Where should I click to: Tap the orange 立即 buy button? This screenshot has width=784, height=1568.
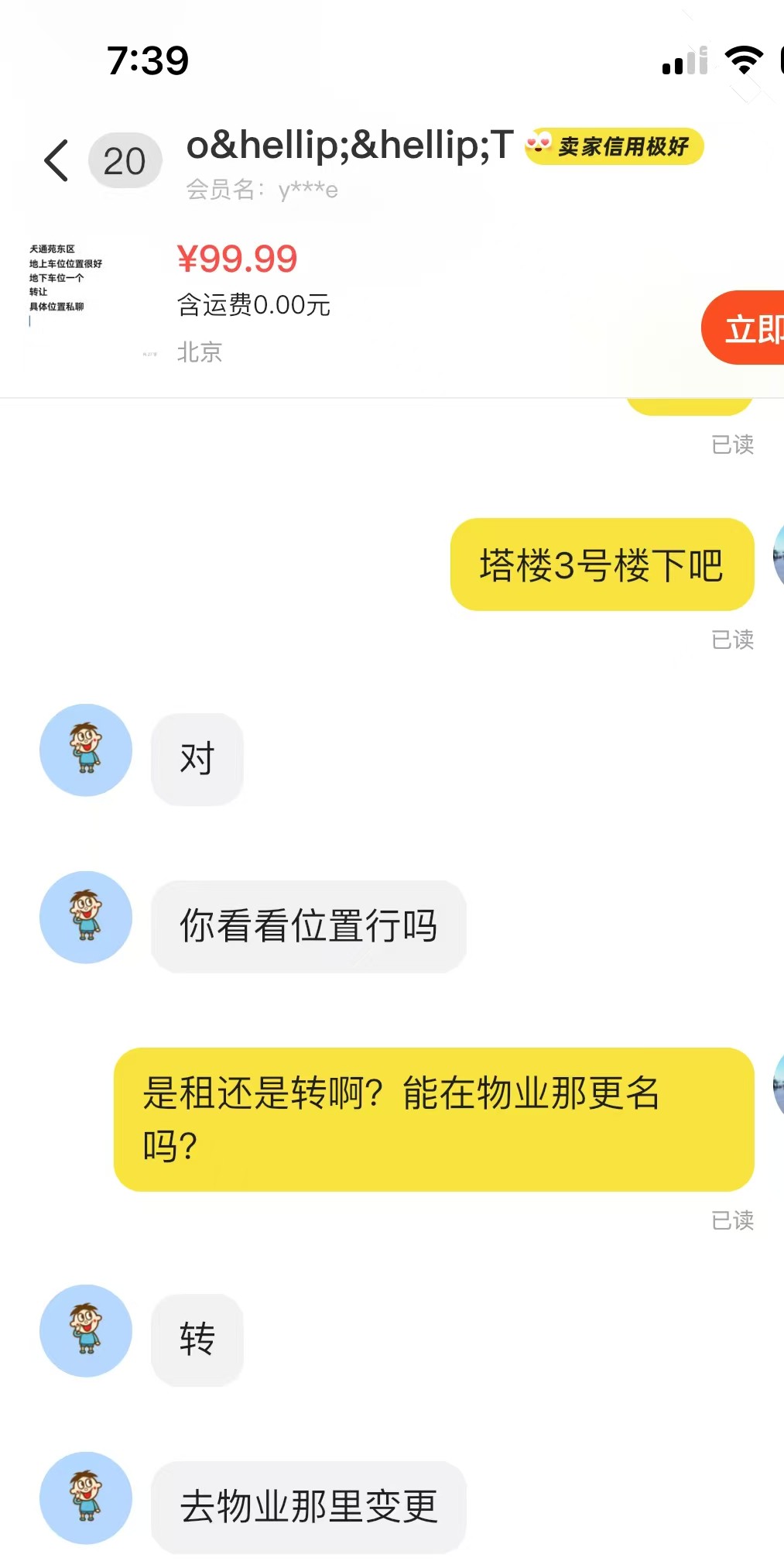(743, 328)
